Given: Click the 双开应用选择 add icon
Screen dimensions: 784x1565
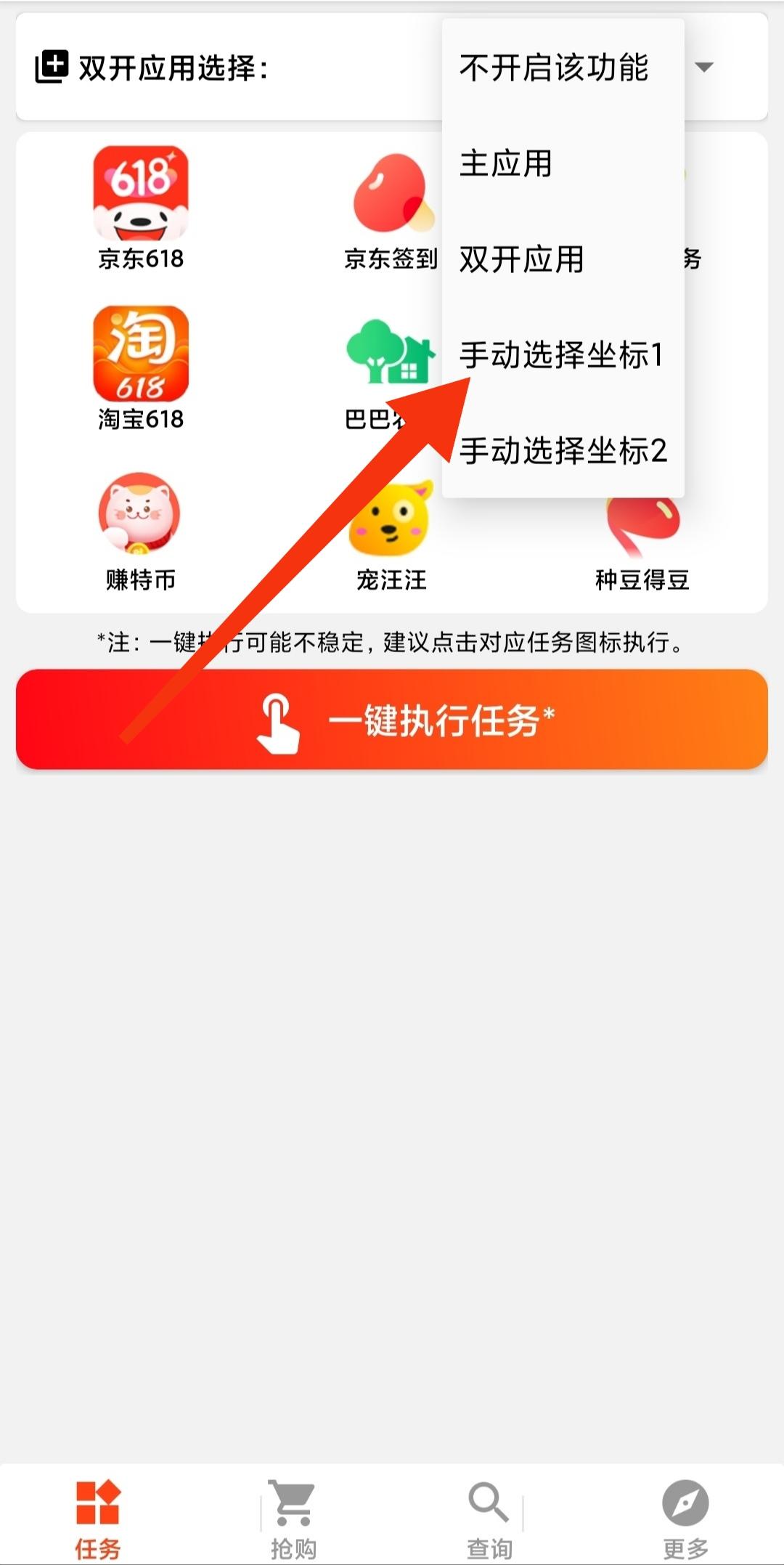Looking at the screenshot, I should coord(51,67).
